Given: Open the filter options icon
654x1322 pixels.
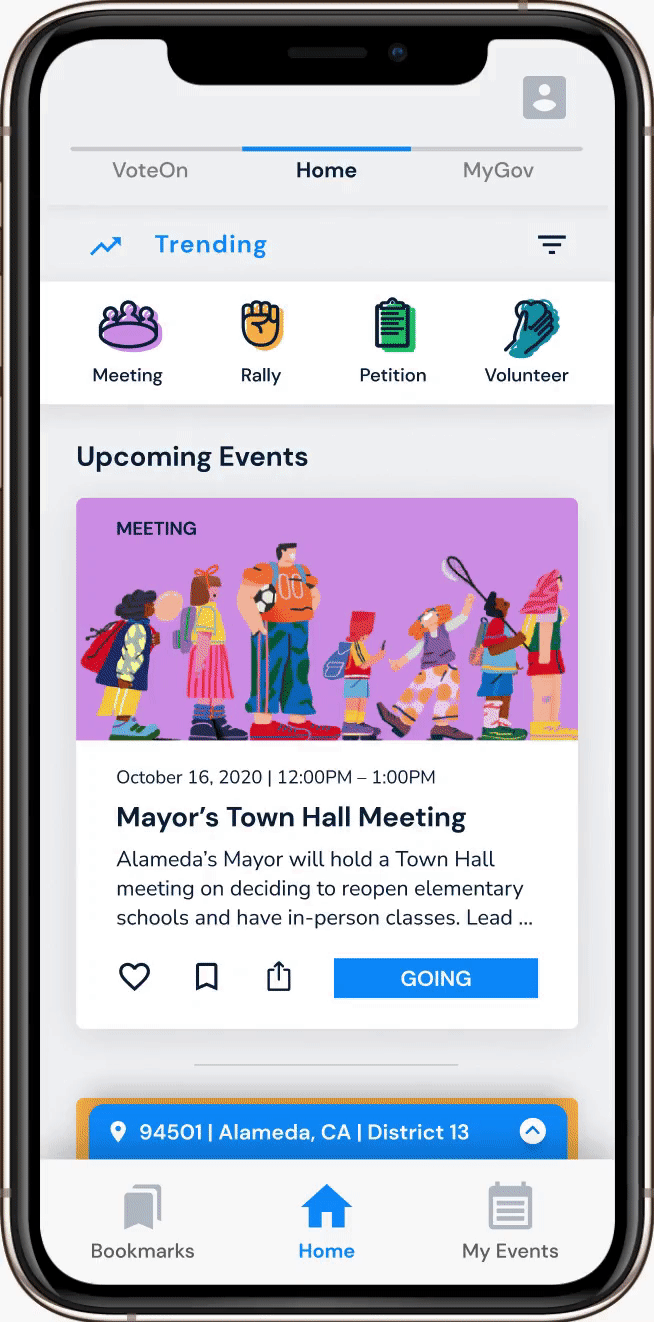Looking at the screenshot, I should coord(551,244).
